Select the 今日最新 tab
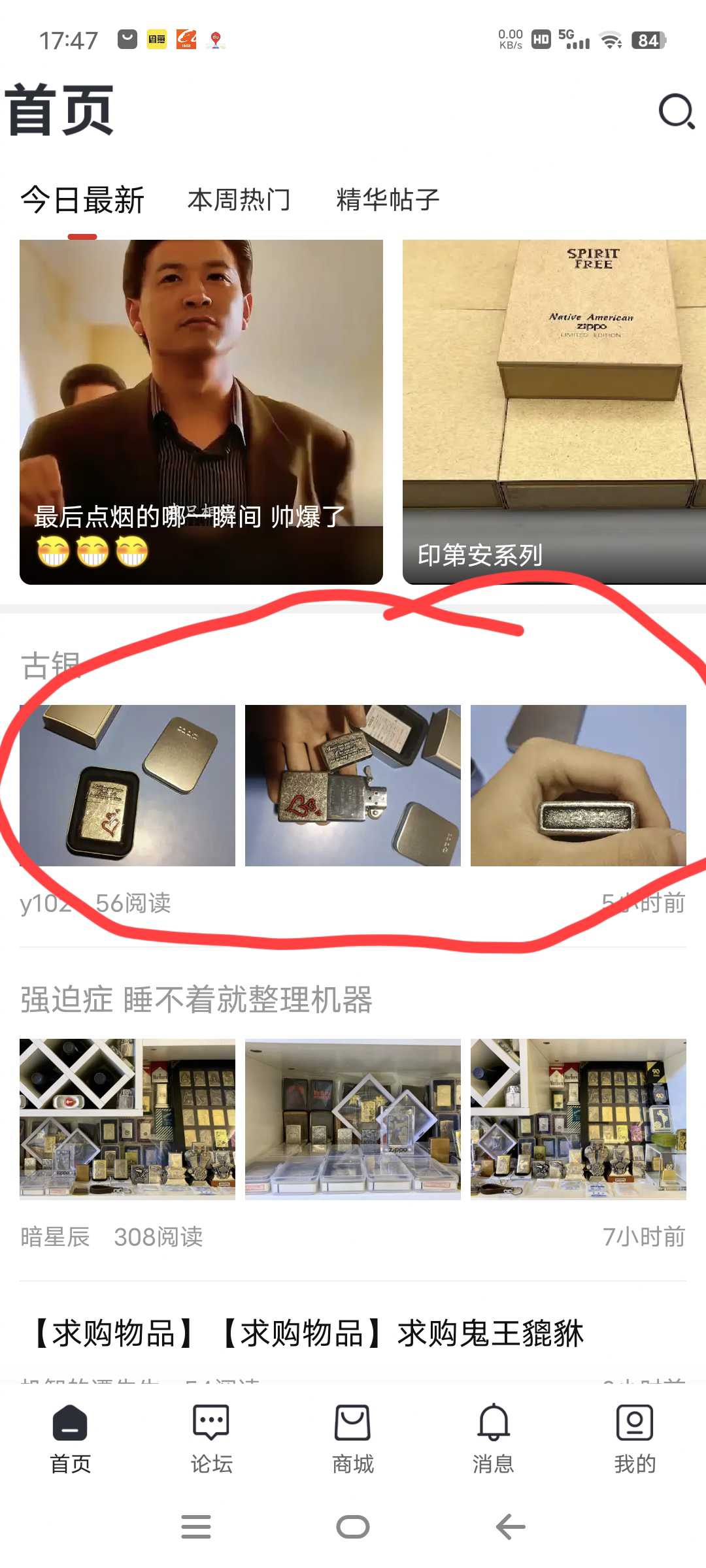Viewport: 706px width, 1568px height. 82,200
